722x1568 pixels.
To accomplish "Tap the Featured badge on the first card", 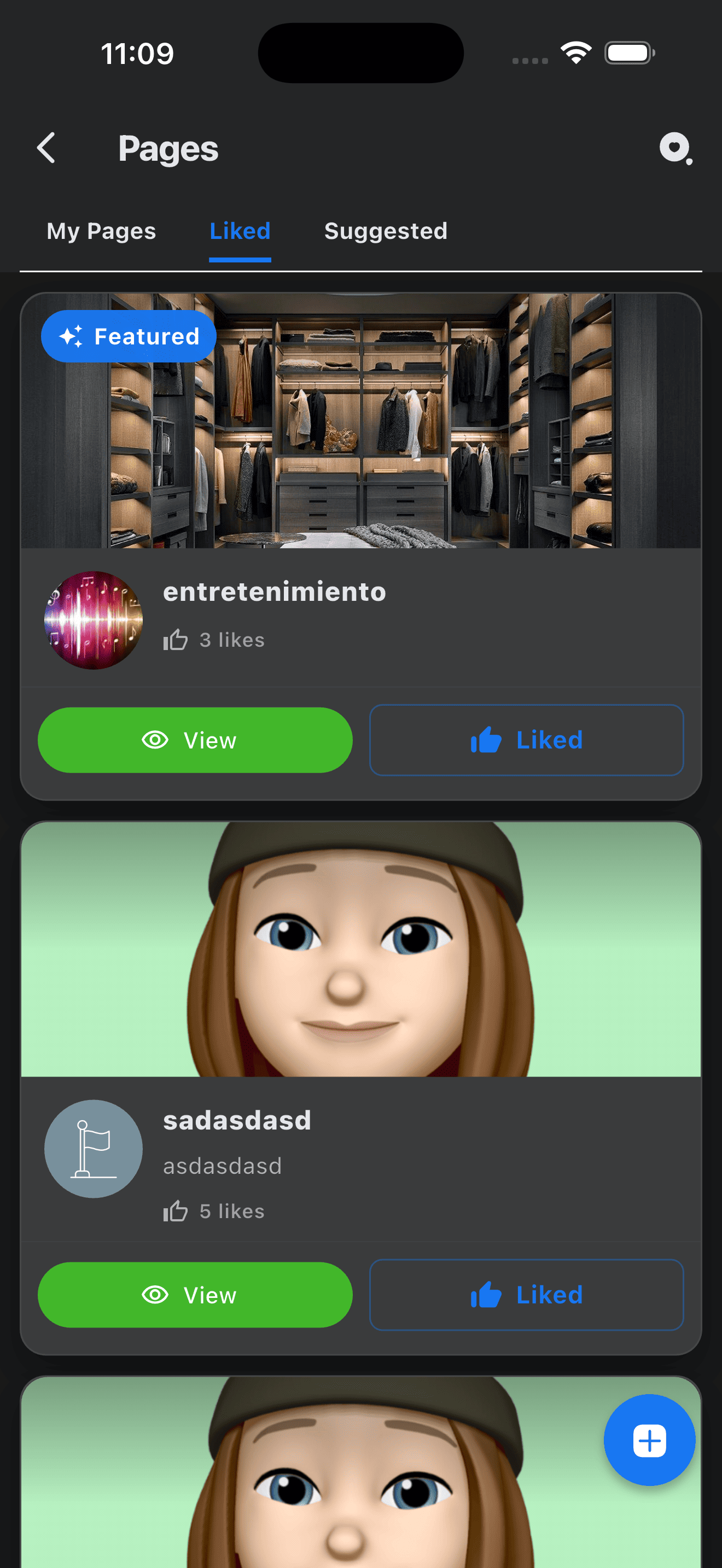I will (x=128, y=336).
